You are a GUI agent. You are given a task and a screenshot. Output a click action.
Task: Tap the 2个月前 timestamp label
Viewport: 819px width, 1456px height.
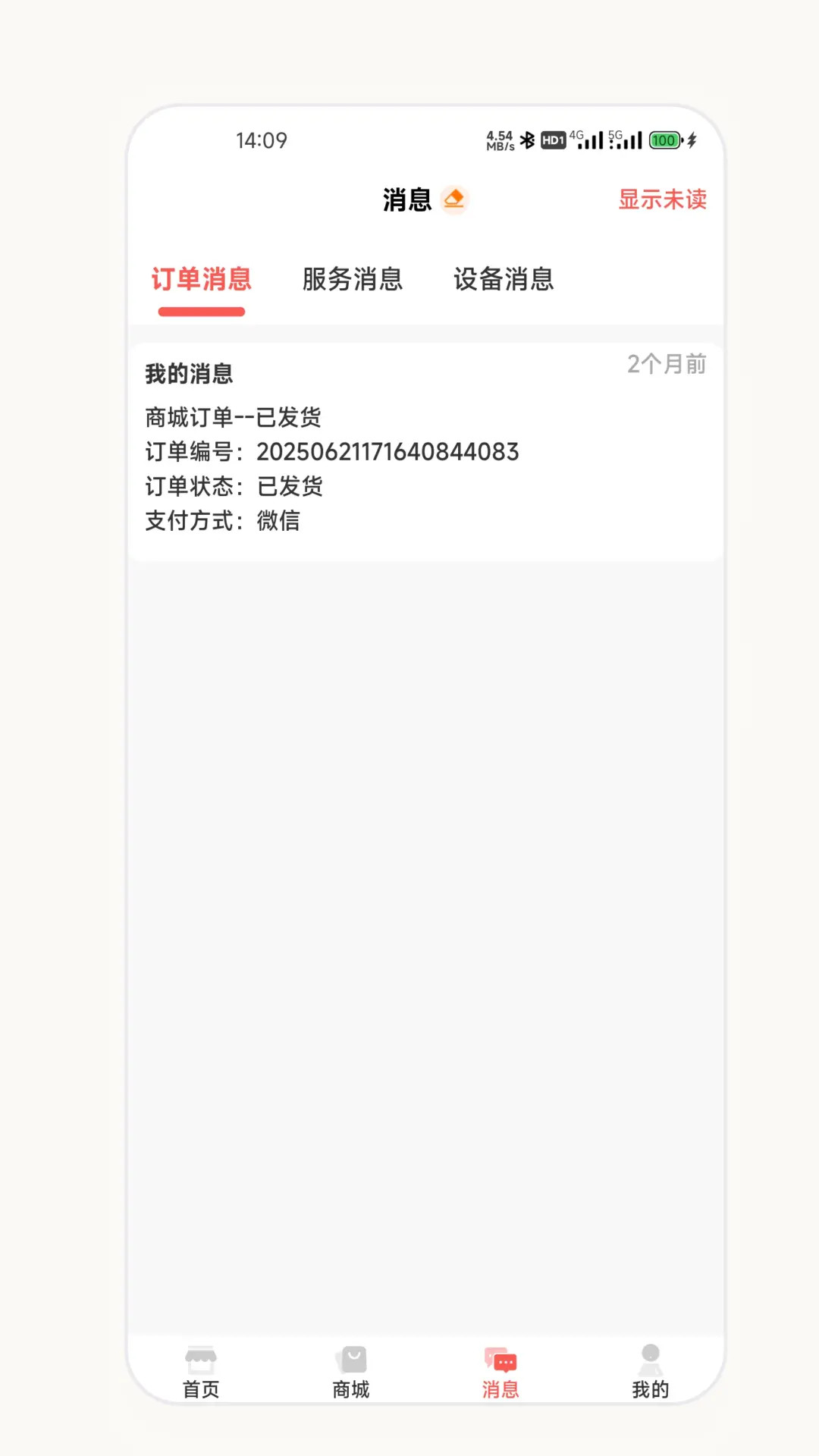click(667, 365)
